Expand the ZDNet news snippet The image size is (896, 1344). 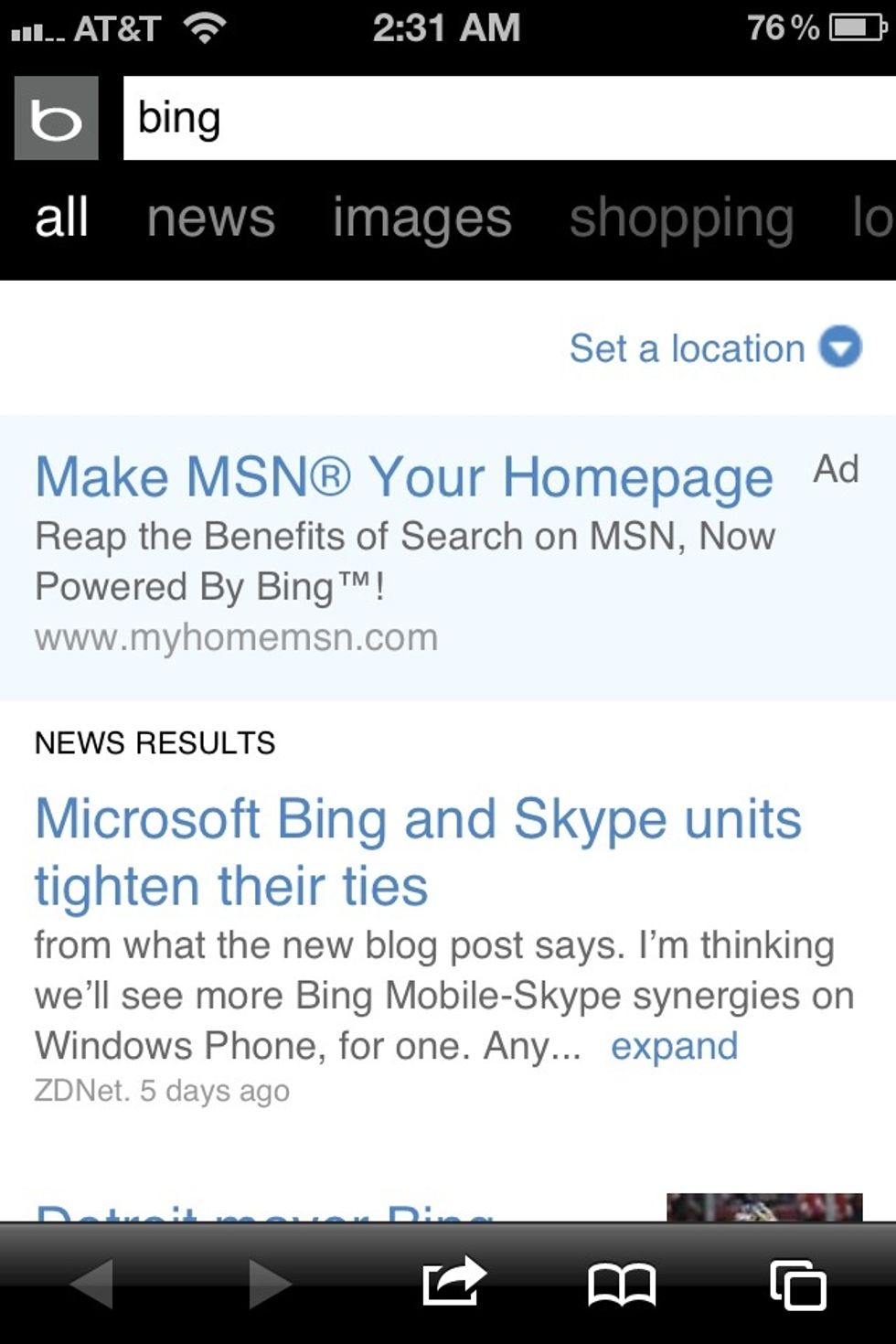(674, 1046)
